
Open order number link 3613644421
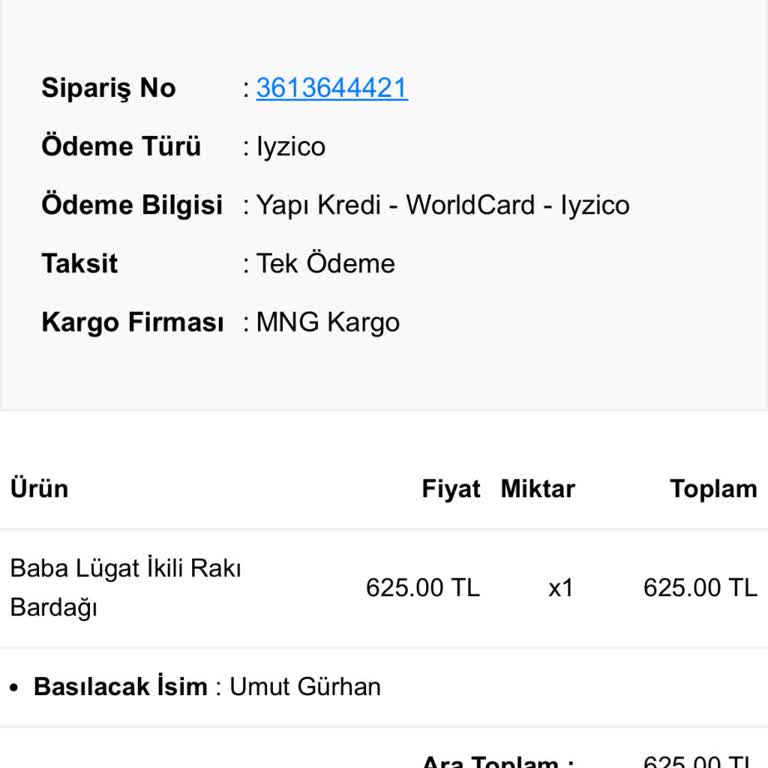pyautogui.click(x=331, y=88)
